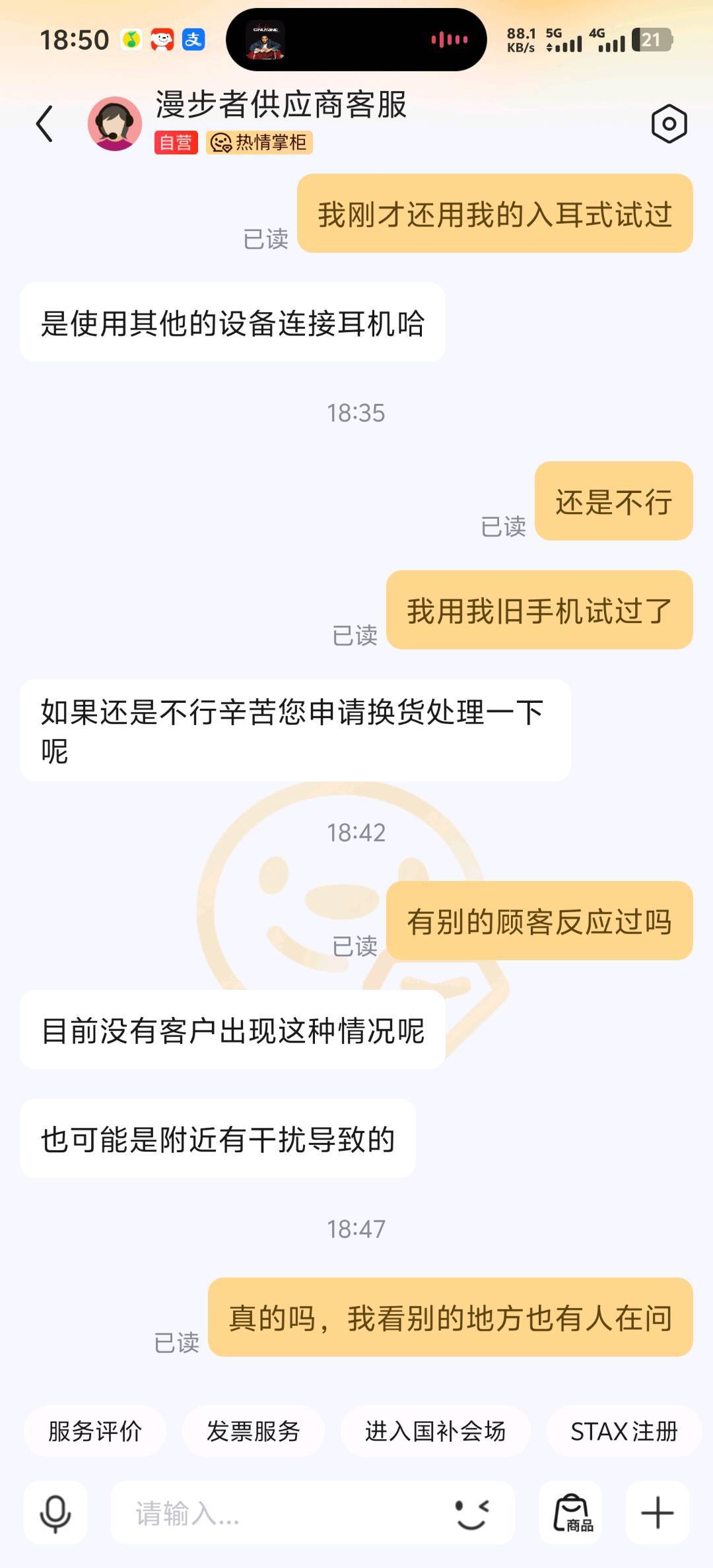Tap the 服务评价 chip
The height and width of the screenshot is (1568, 713).
(95, 1431)
